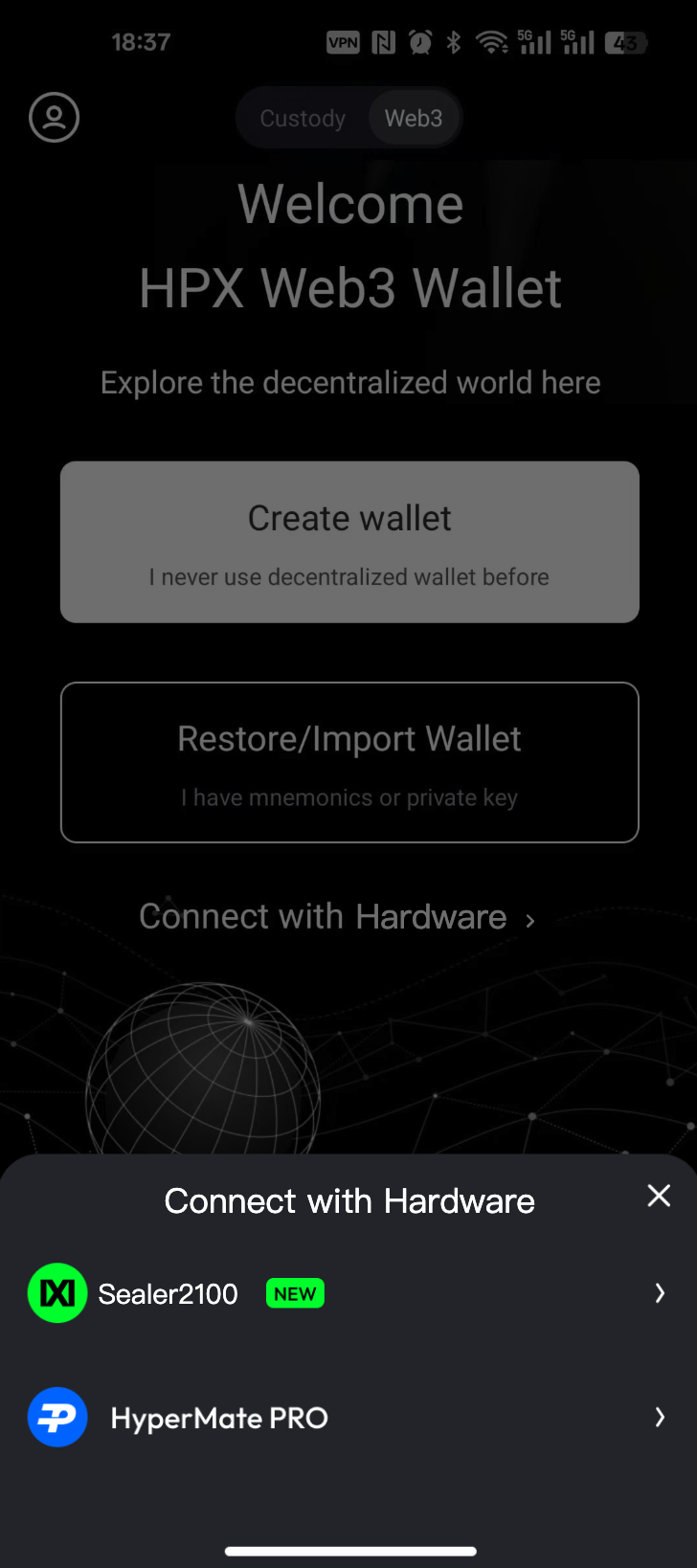The width and height of the screenshot is (697, 1568).
Task: Open the profile icon
Action: tap(55, 118)
